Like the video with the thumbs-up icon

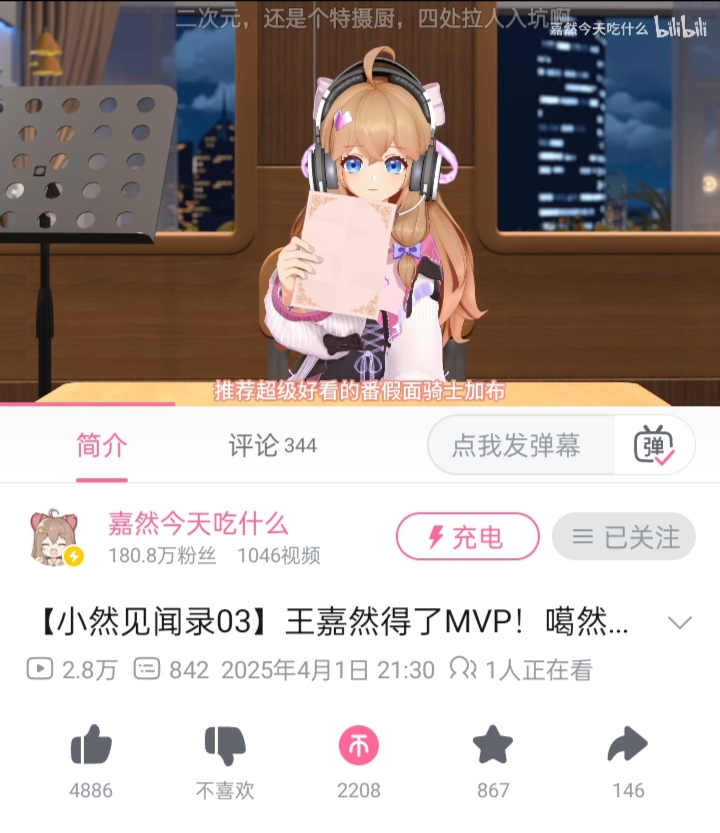[91, 745]
